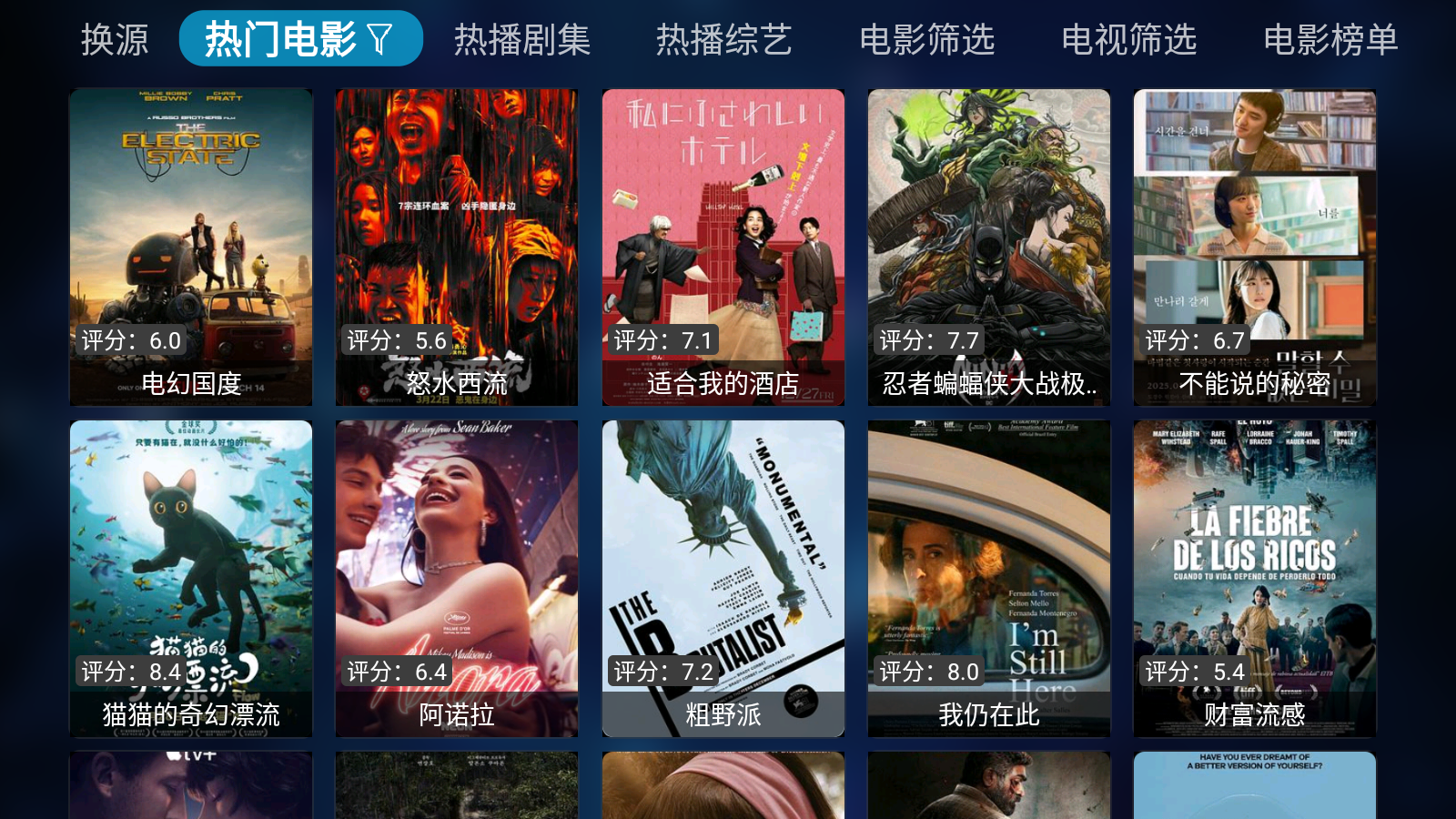Select the movie 财富流感

click(x=1255, y=578)
